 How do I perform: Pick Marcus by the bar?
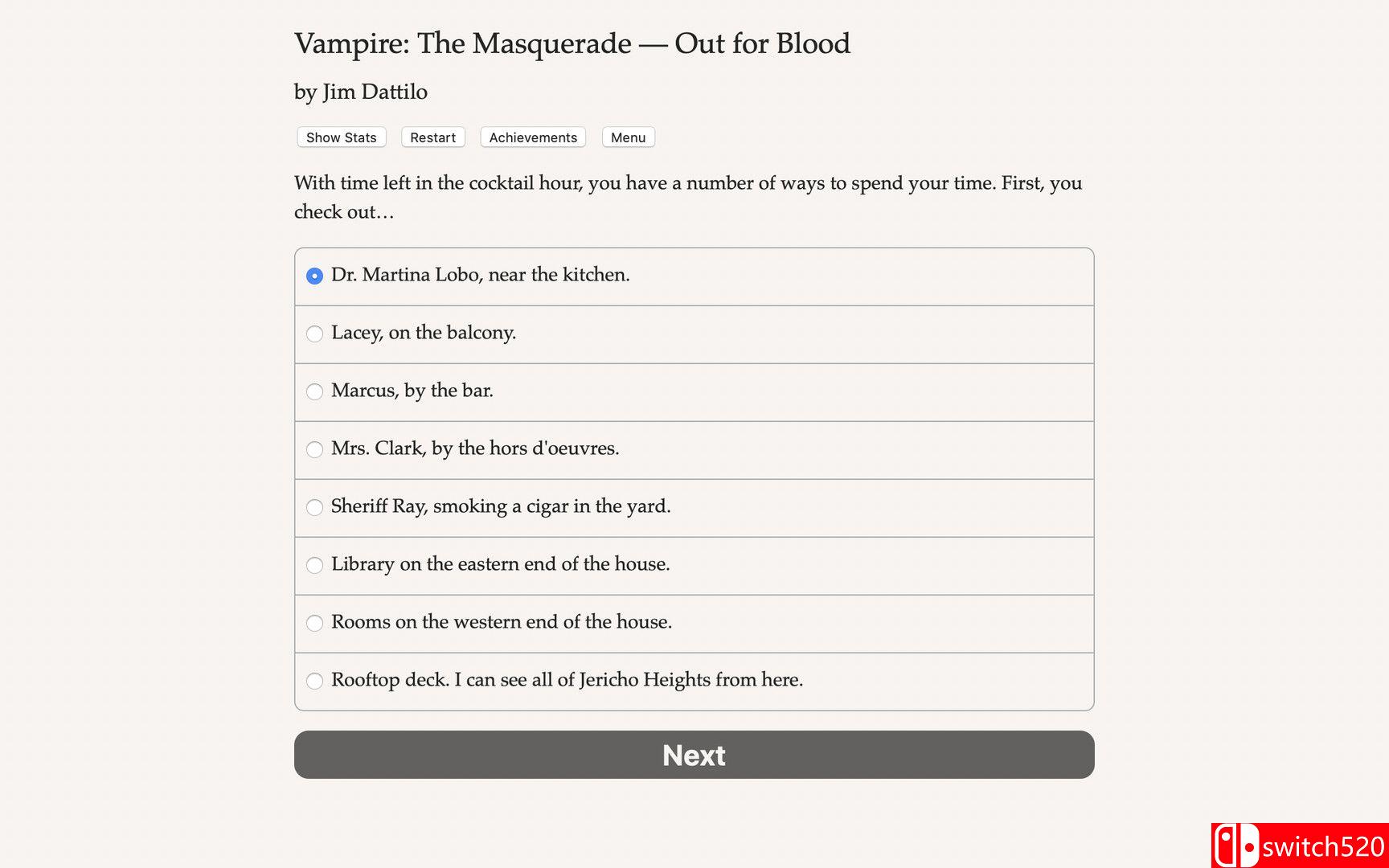pyautogui.click(x=314, y=391)
